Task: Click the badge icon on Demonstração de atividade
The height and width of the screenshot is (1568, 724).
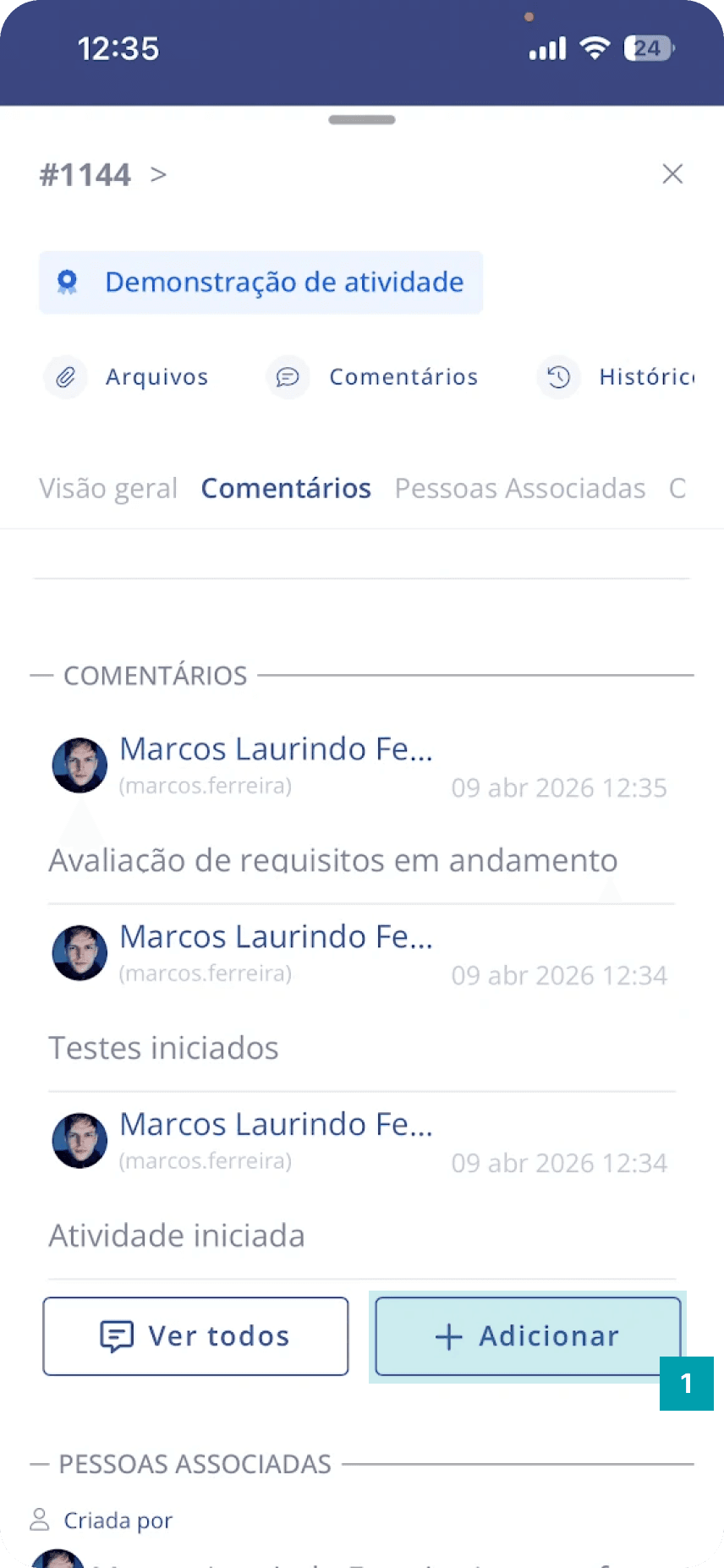Action: [68, 282]
